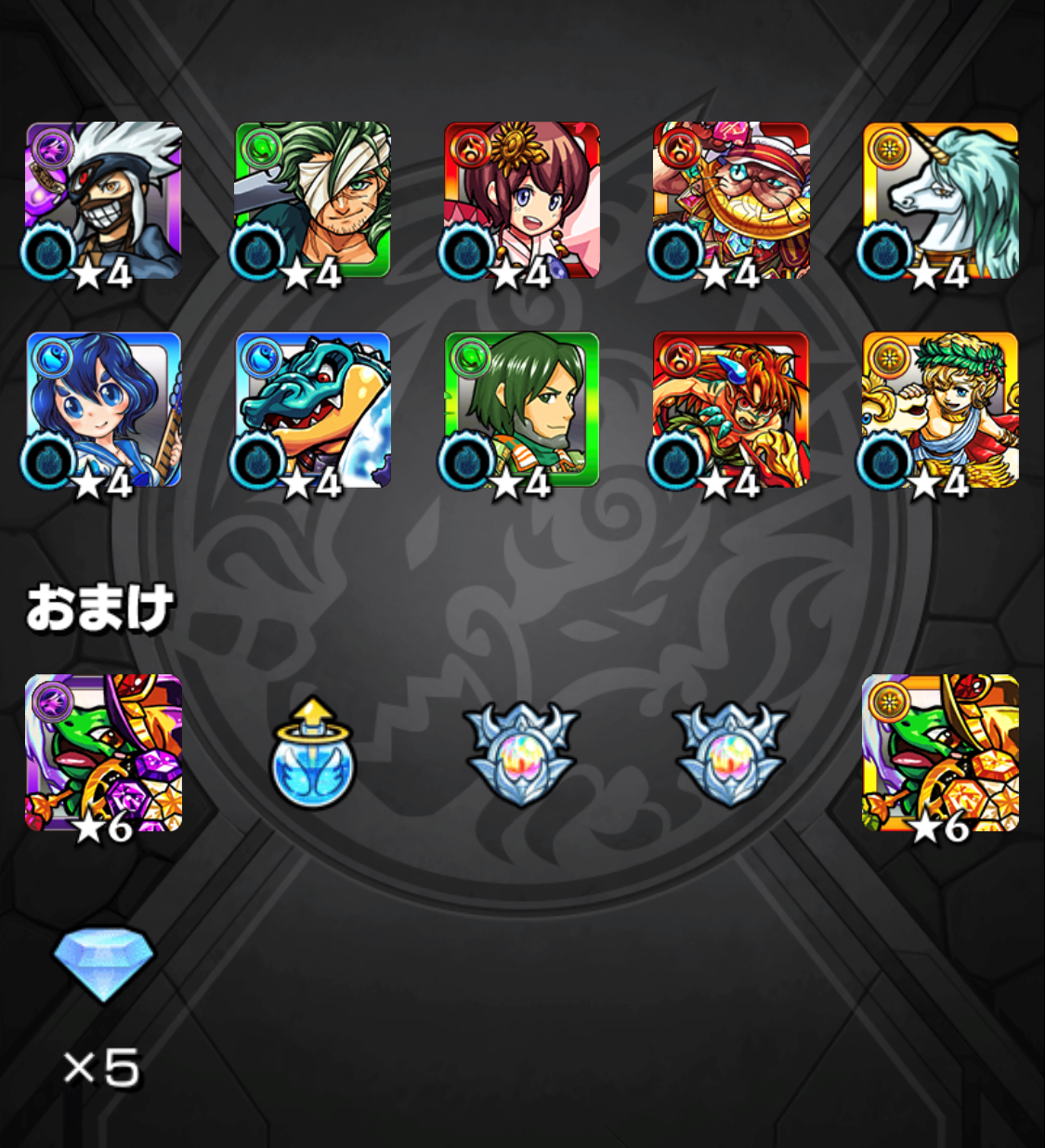Screen dimensions: 1045x1148
Task: Tap the blue winged potion bonus item
Action: click(x=313, y=755)
